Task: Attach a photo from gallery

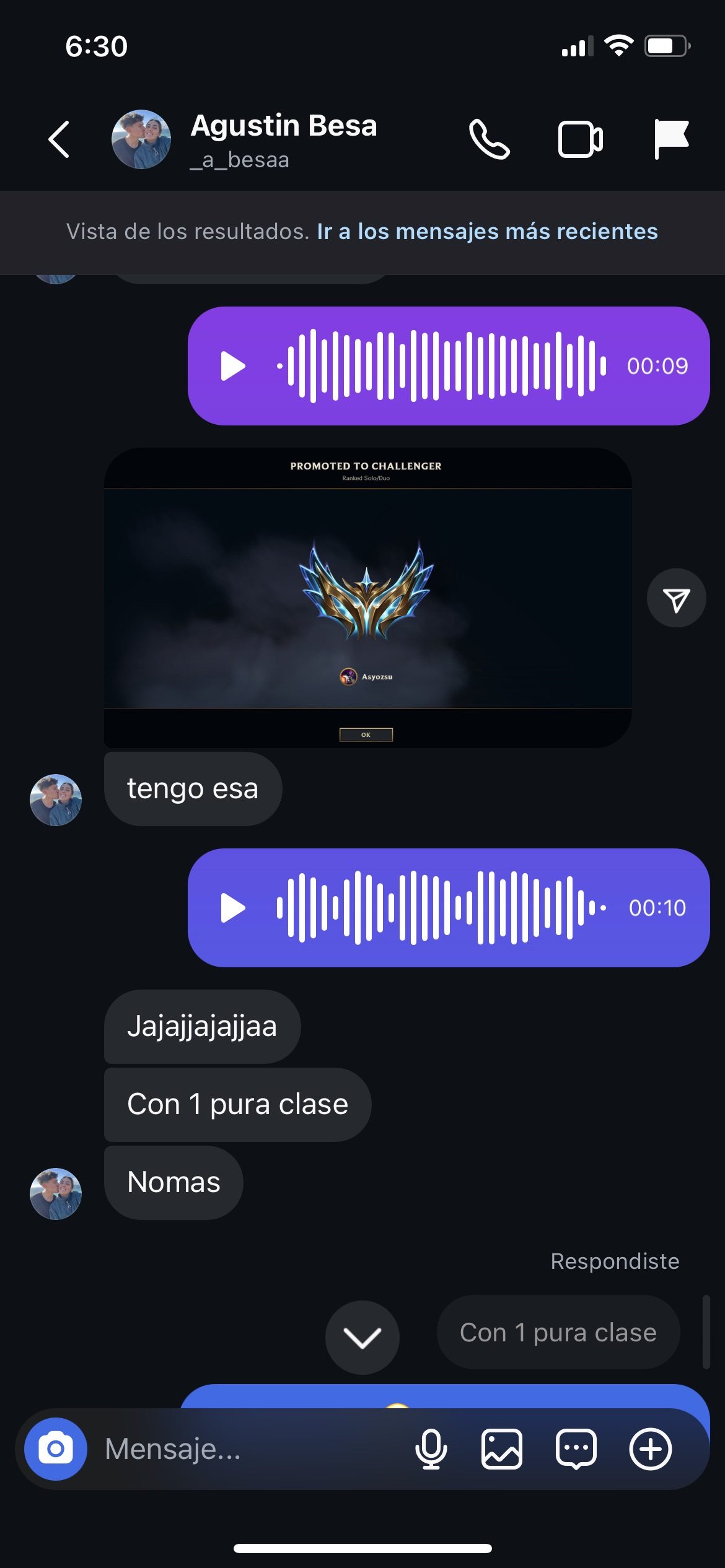Action: 502,1449
